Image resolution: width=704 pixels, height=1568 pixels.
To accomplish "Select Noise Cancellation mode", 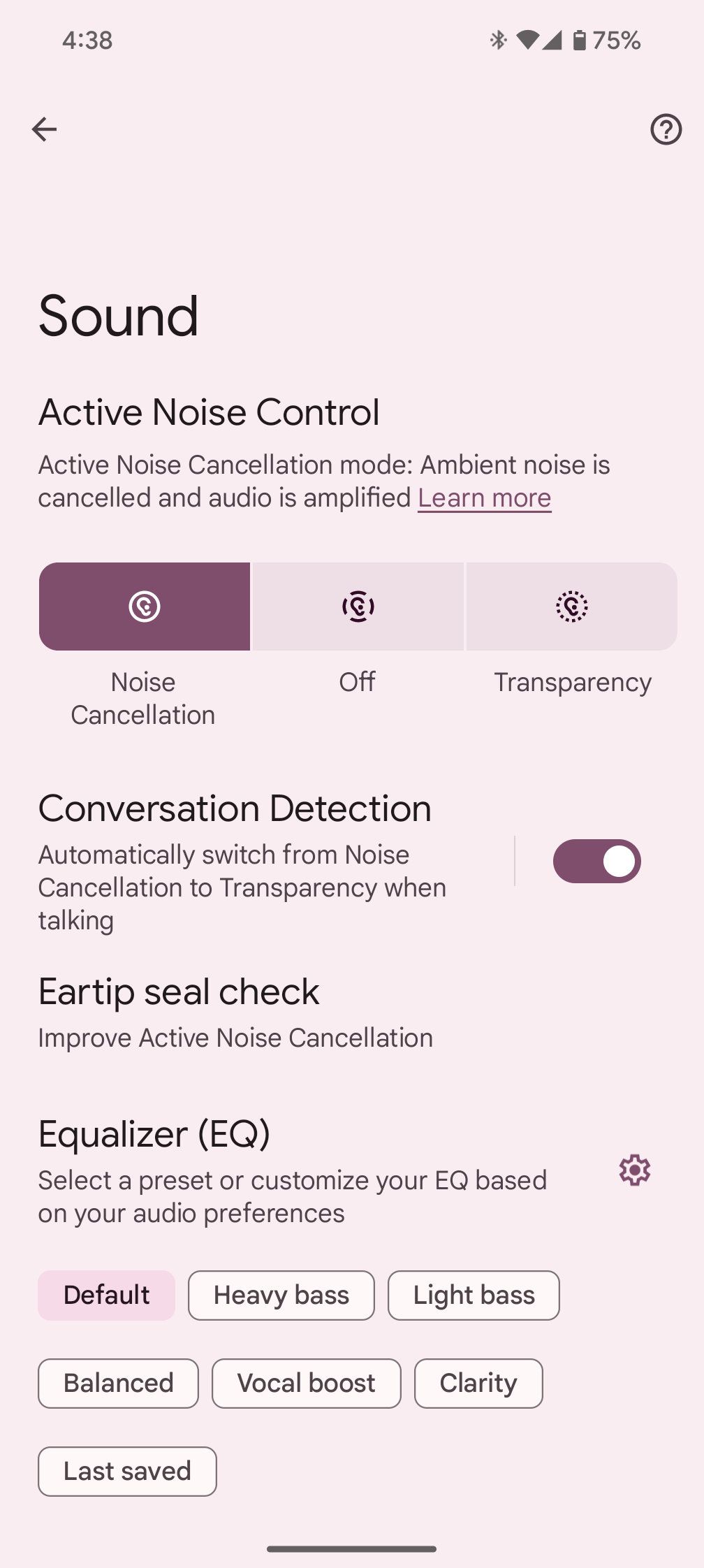I will (x=145, y=607).
